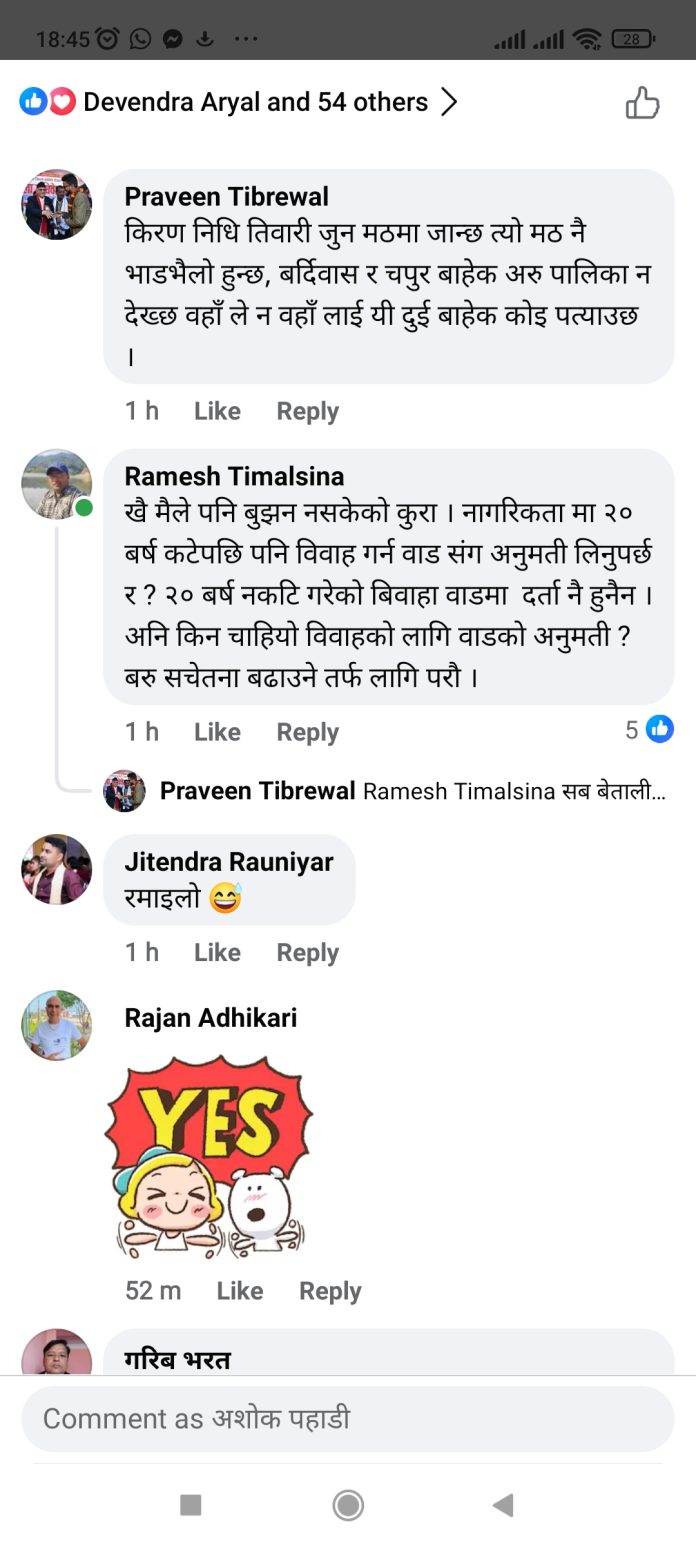Image resolution: width=696 pixels, height=1547 pixels.
Task: Go to the home screen via system button
Action: 347,1504
